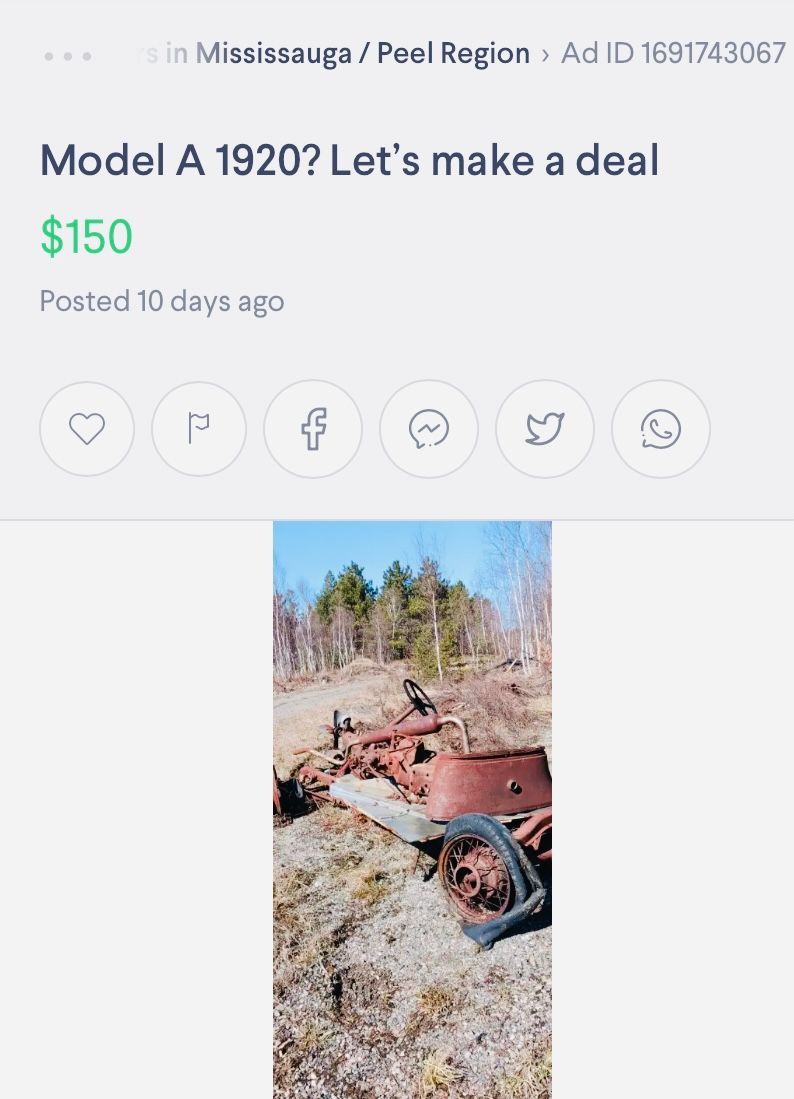Report the ad using the flag icon
The height and width of the screenshot is (1099, 794).
click(x=199, y=429)
